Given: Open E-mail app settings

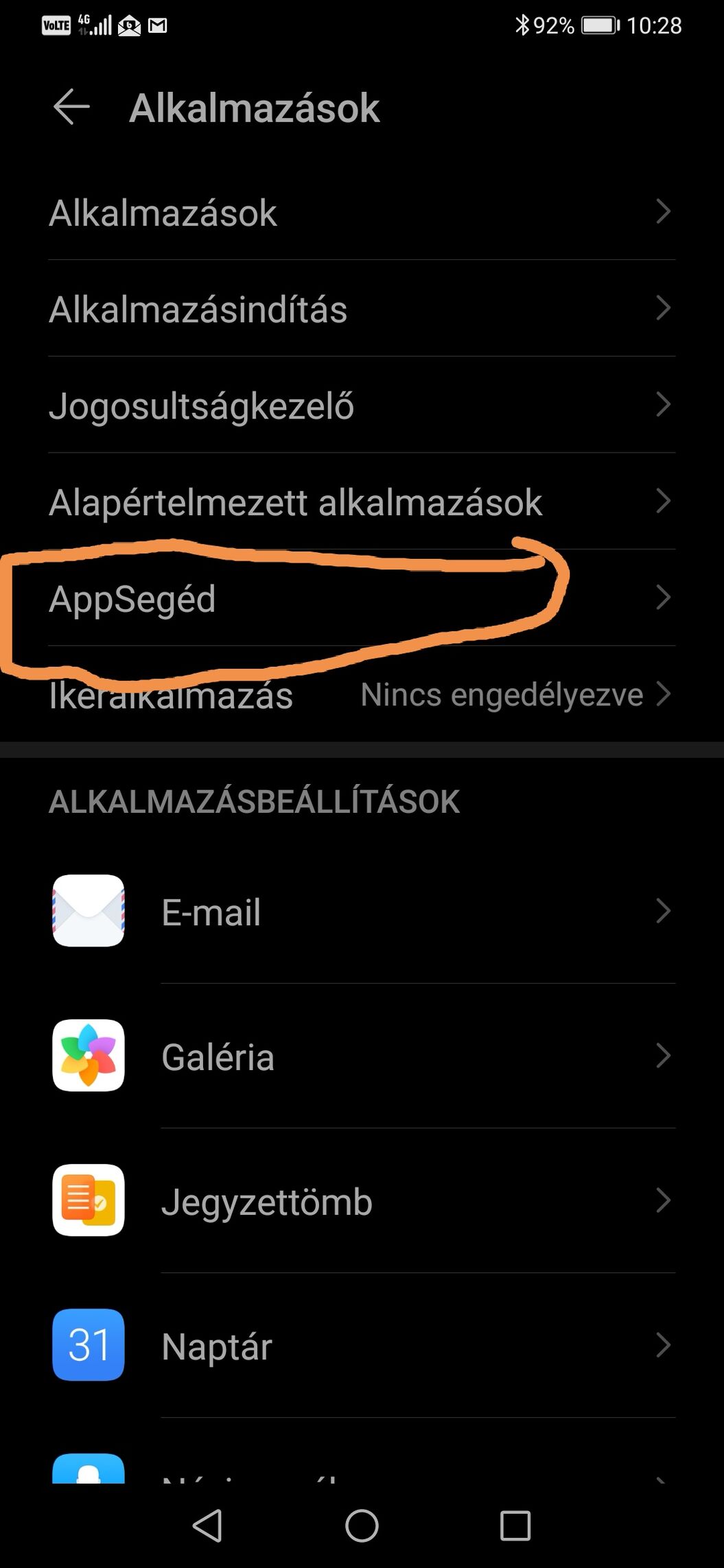Looking at the screenshot, I should (x=362, y=911).
